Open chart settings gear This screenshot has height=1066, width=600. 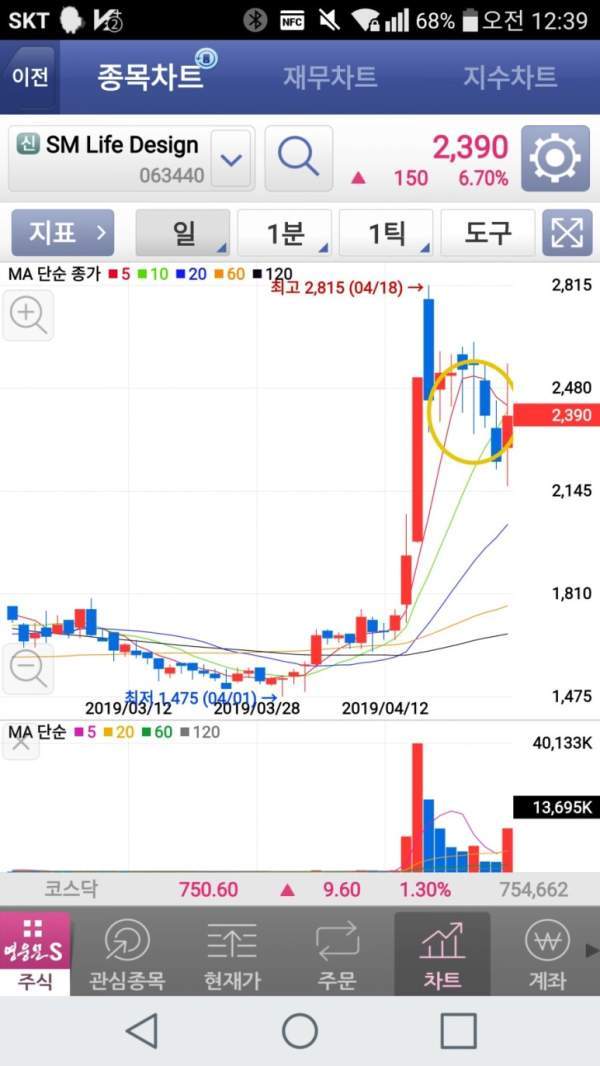click(555, 158)
